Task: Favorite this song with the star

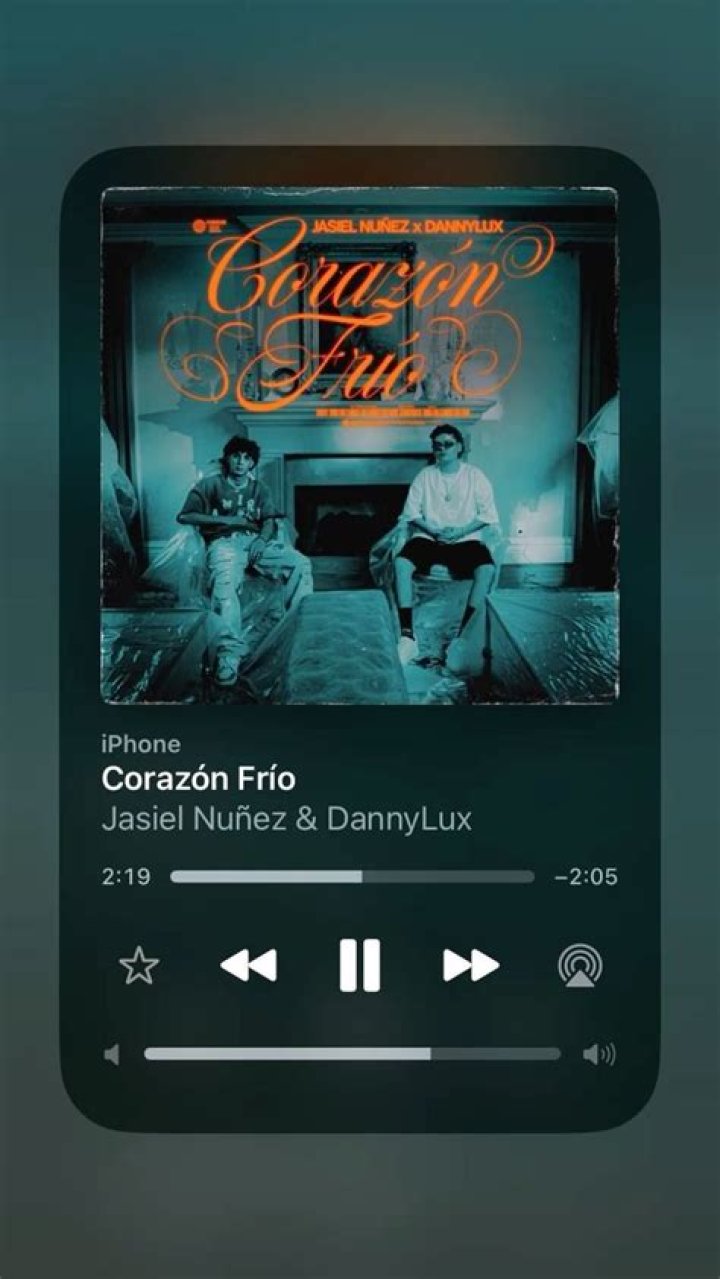Action: click(139, 966)
